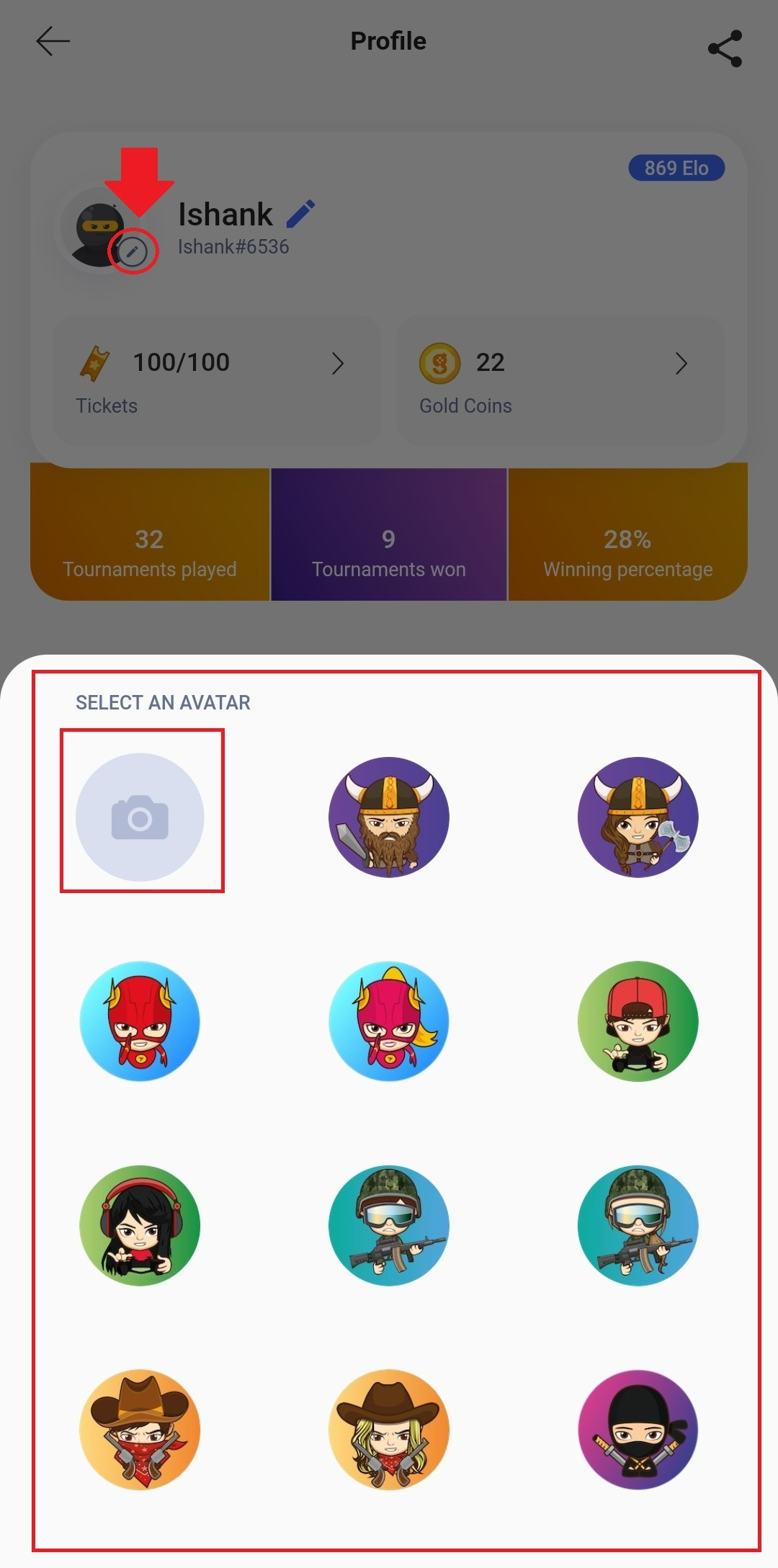Pick the cowboy with red bandana avatar
This screenshot has height=1568, width=778.
(140, 1430)
